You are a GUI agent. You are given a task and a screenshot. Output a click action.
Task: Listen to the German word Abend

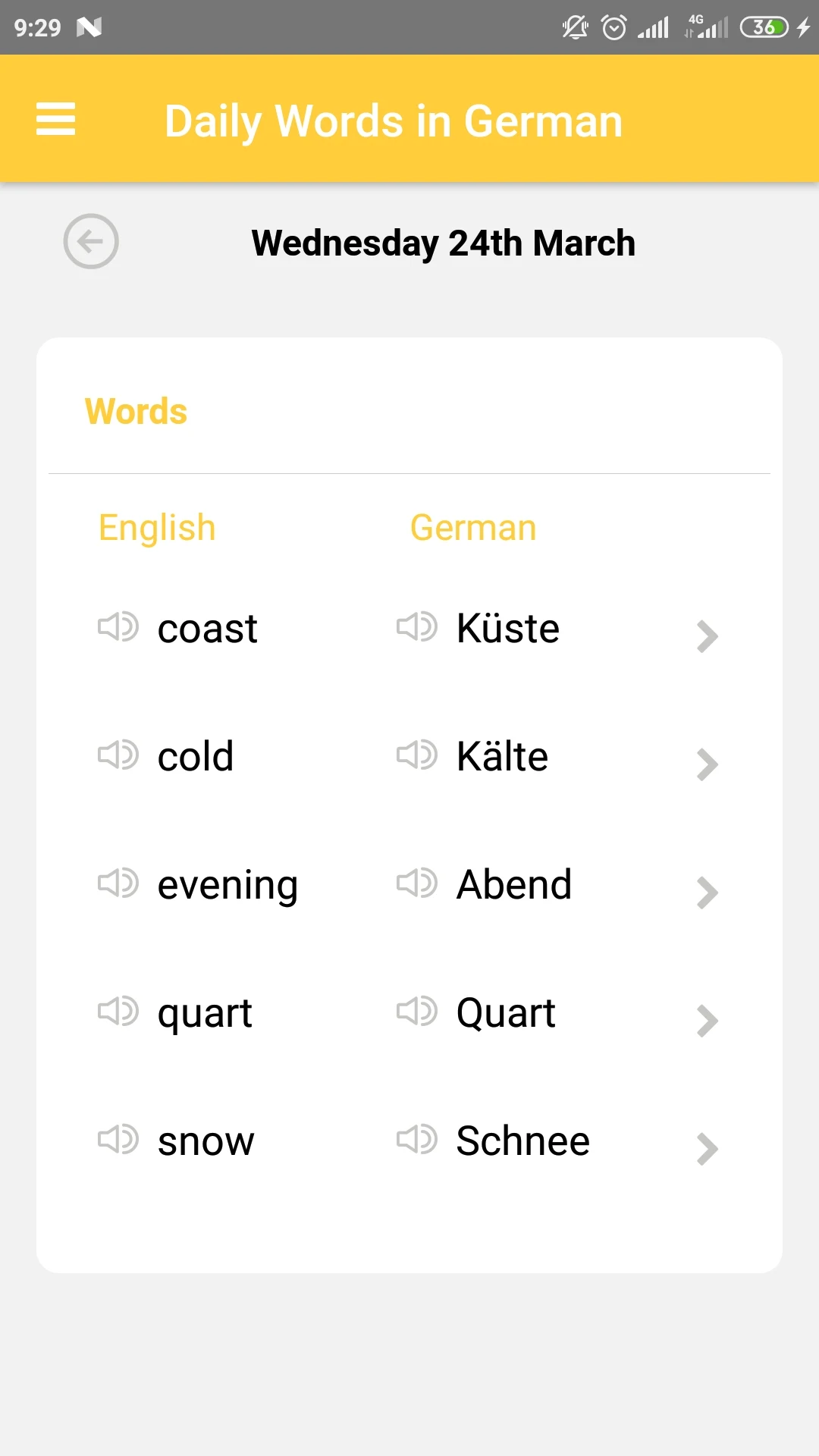pos(417,883)
